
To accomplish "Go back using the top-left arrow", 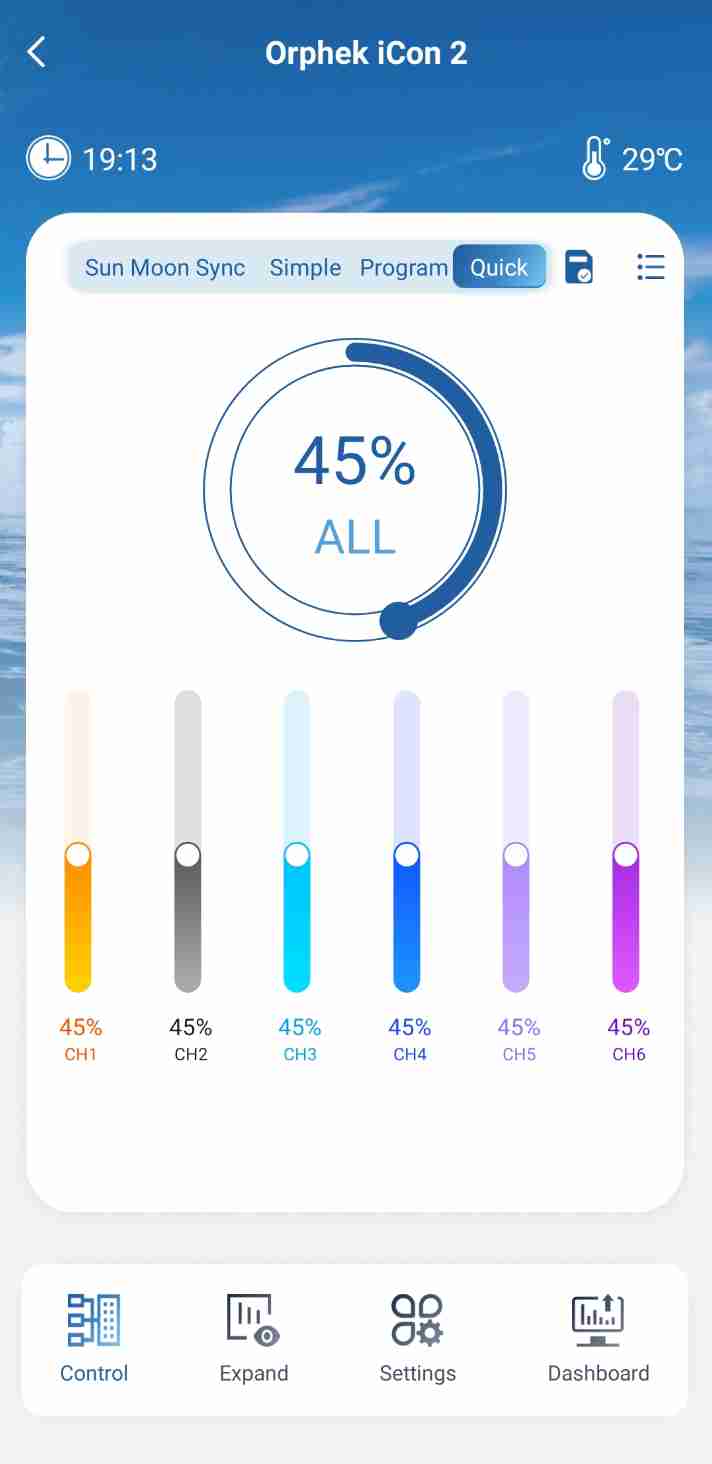I will click(x=36, y=52).
